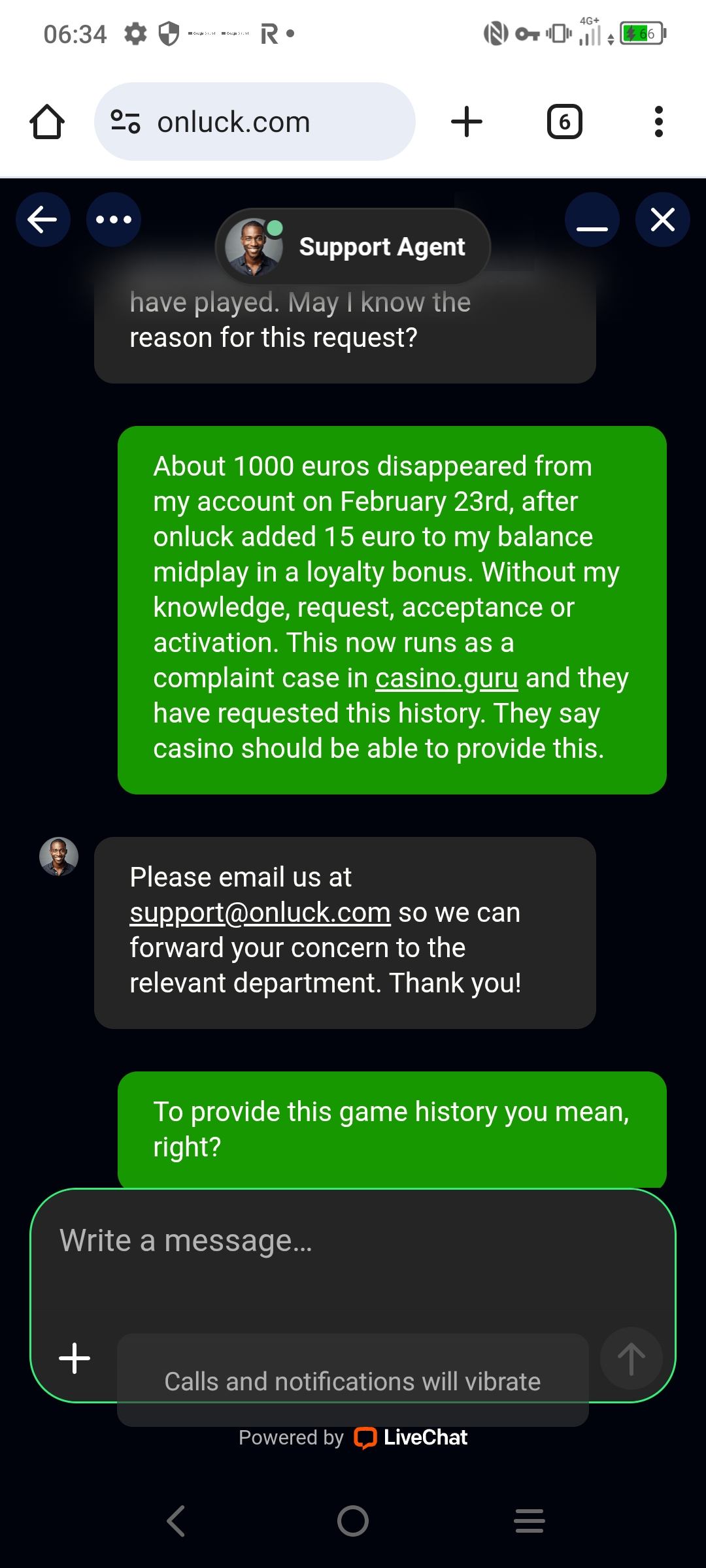Open the LiveChat powered-by link
This screenshot has width=706, height=1568.
[x=412, y=1438]
